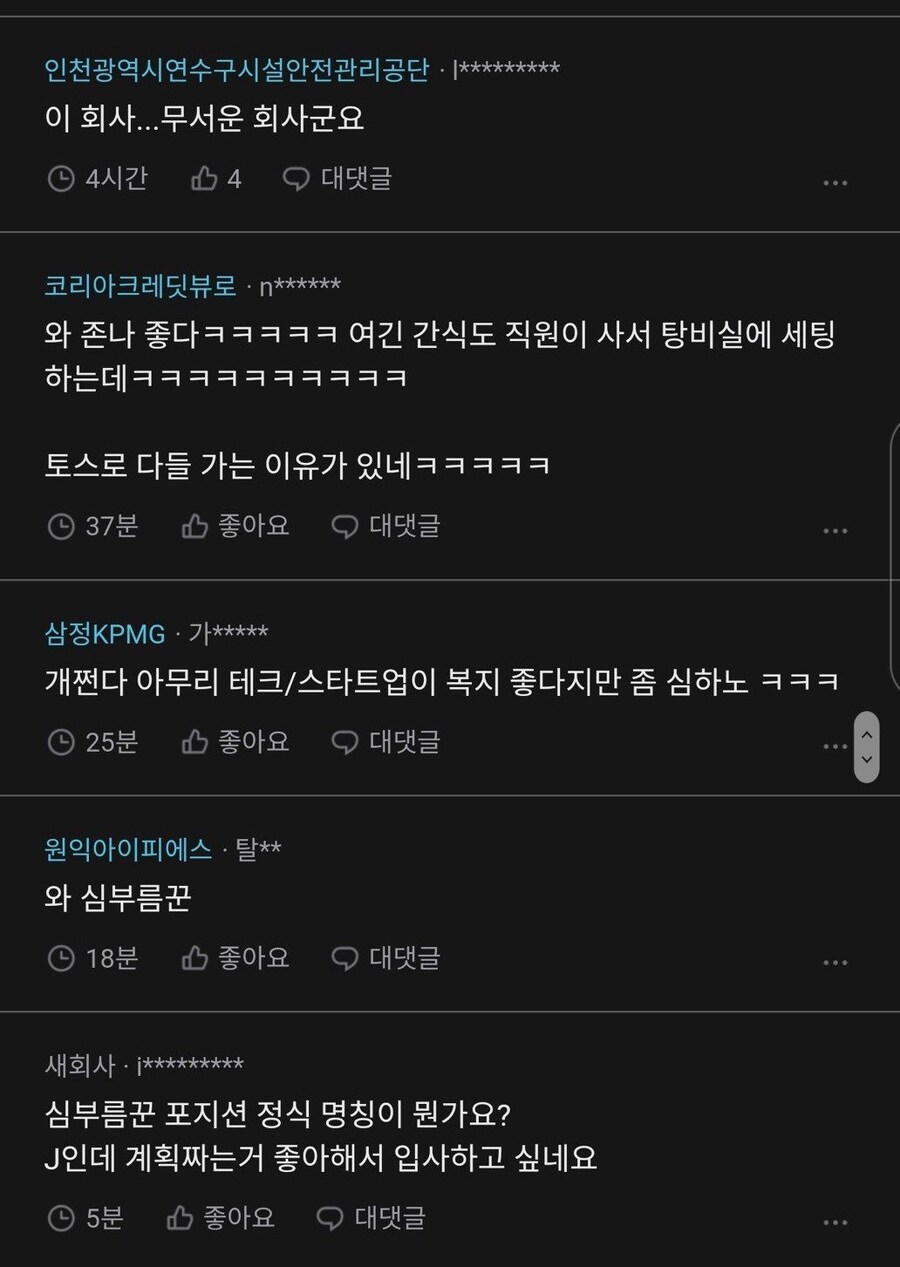The image size is (900, 1267).
Task: Like the 코리아크레딧뷰로 comment
Action: tap(236, 526)
